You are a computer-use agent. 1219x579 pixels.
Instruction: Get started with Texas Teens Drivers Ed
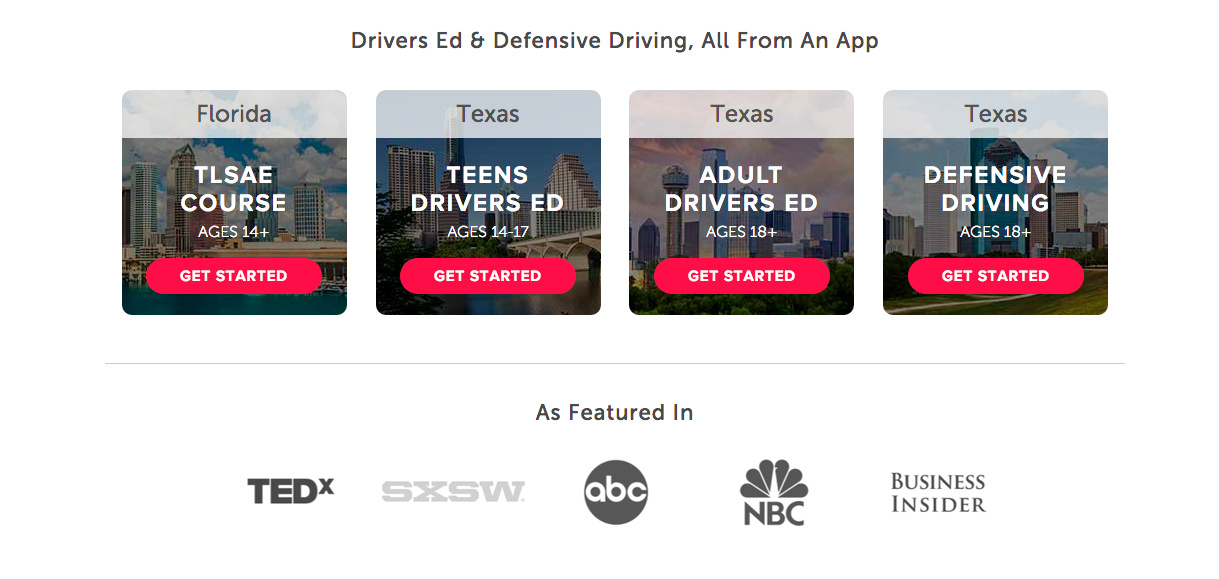(x=487, y=276)
